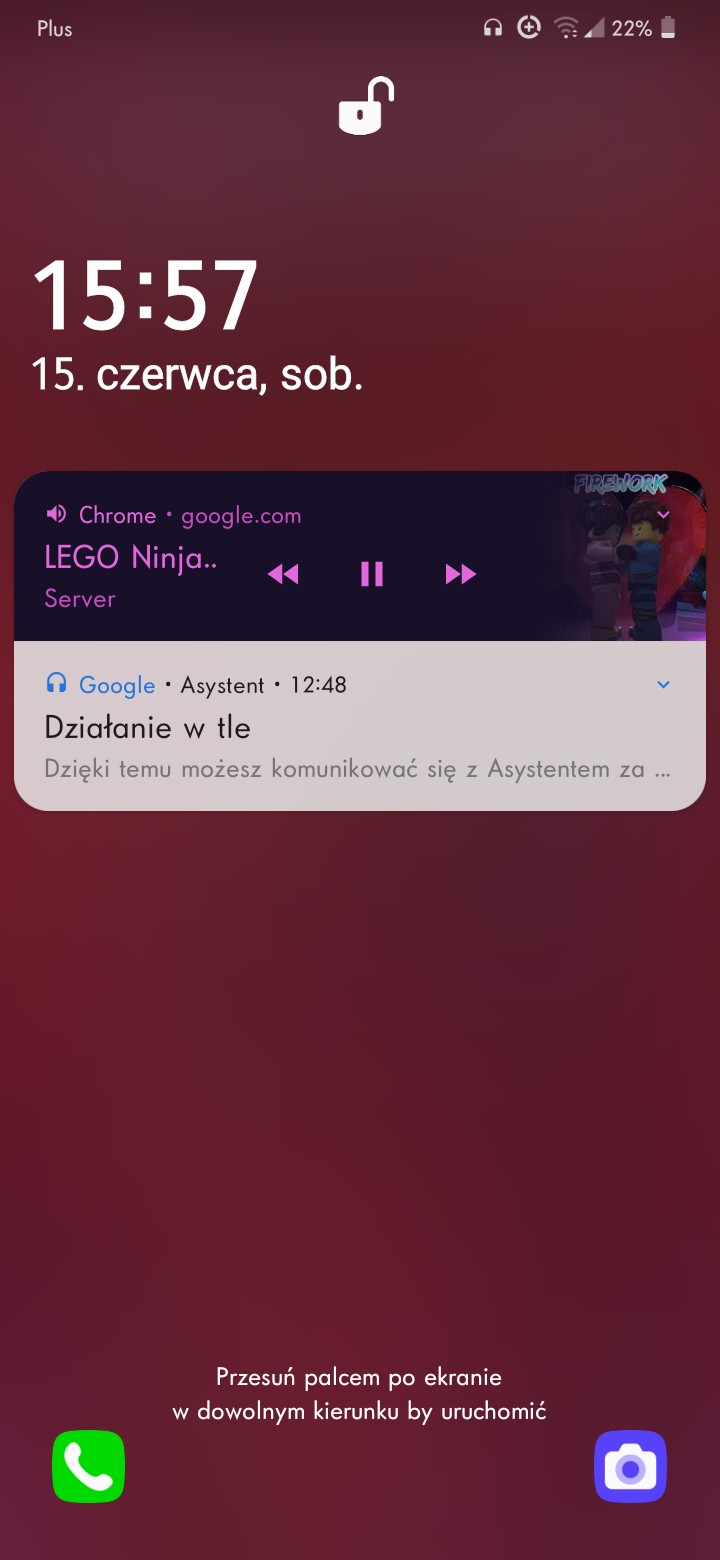
Task: Launch the camera shortcut
Action: click(630, 1467)
